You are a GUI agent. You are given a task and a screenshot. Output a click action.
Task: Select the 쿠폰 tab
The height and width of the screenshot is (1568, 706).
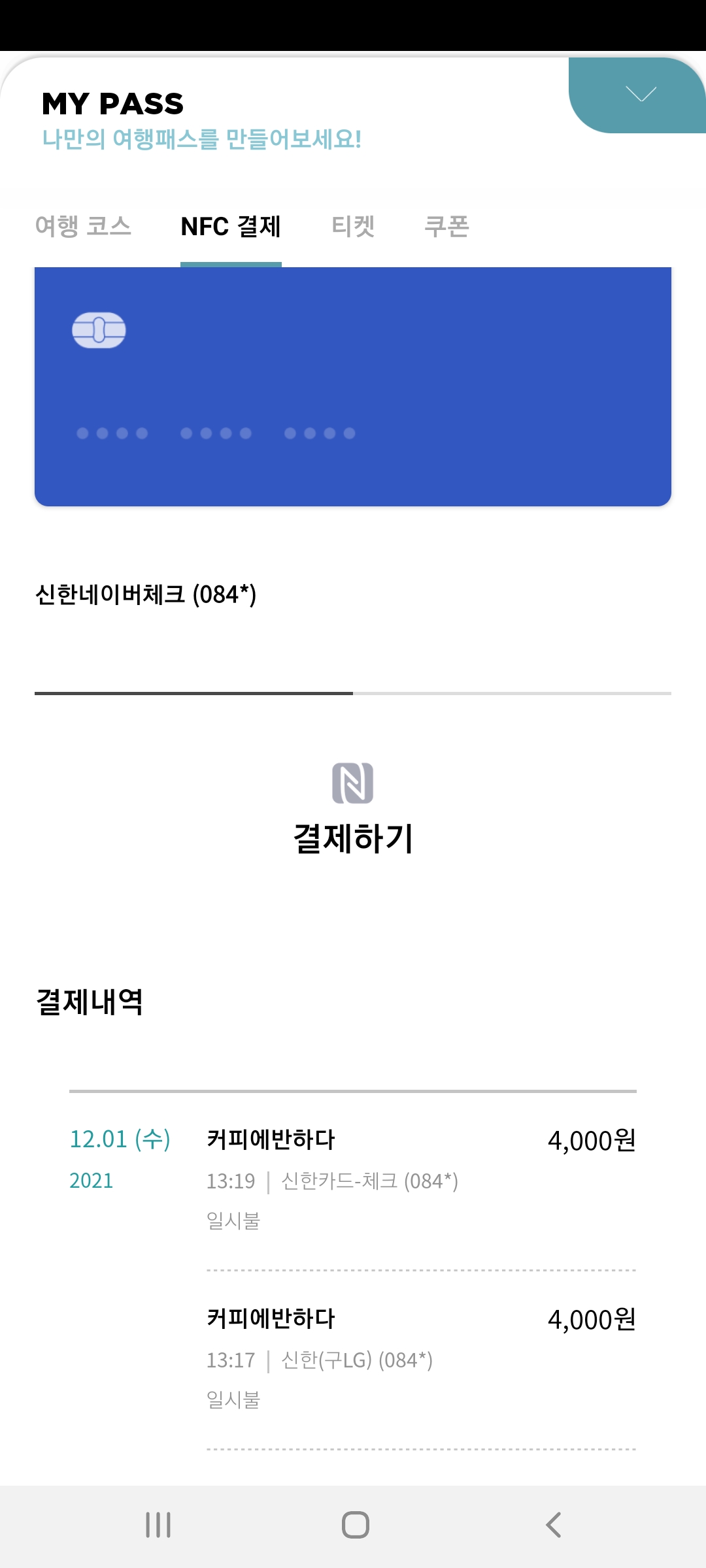click(x=448, y=227)
